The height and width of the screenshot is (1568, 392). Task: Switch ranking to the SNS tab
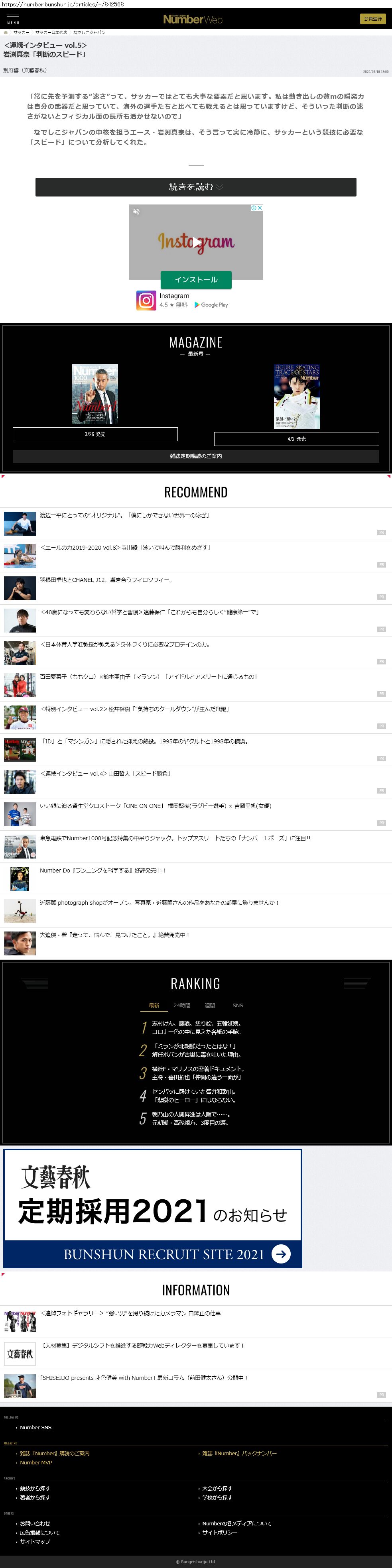pos(237,1006)
